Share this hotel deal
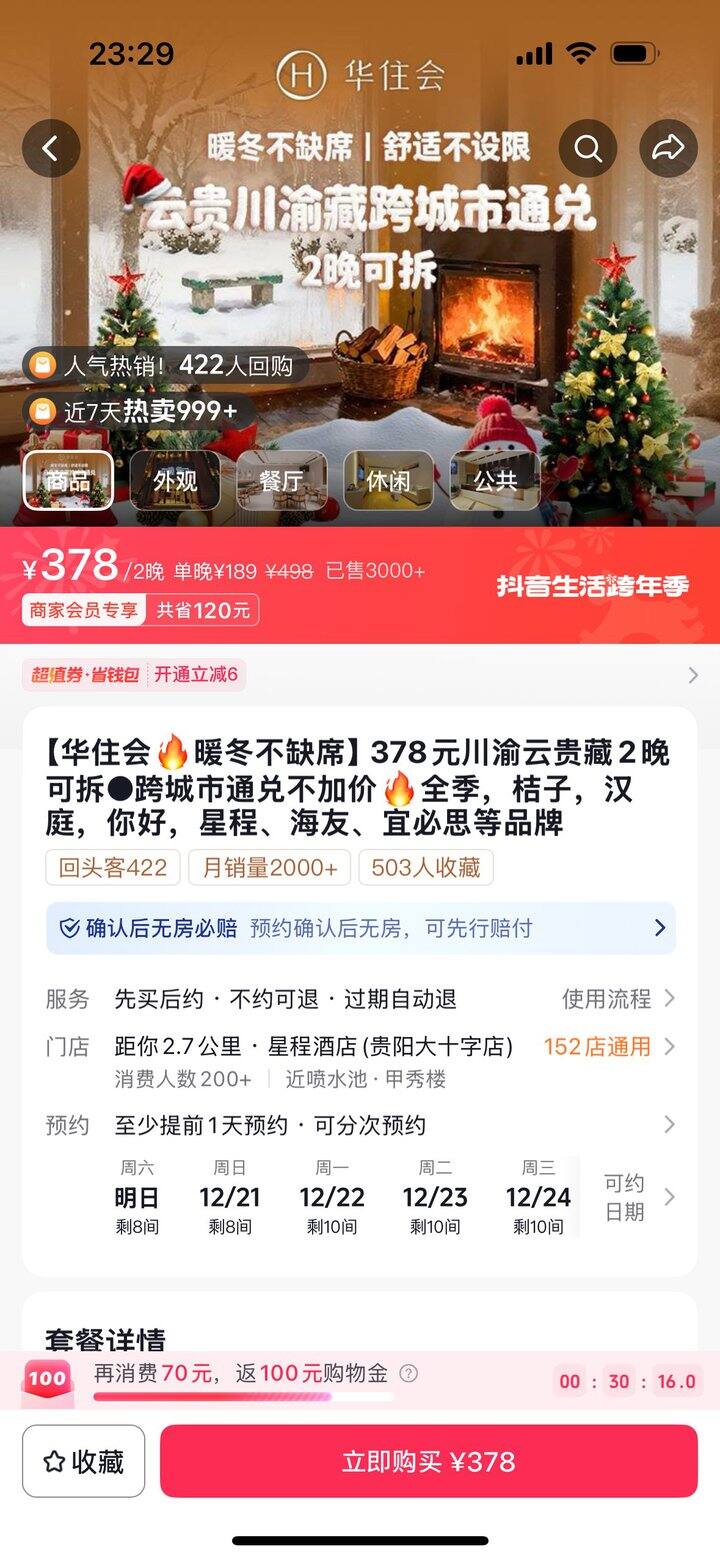Image resolution: width=720 pixels, height=1560 pixels. pyautogui.click(x=668, y=148)
